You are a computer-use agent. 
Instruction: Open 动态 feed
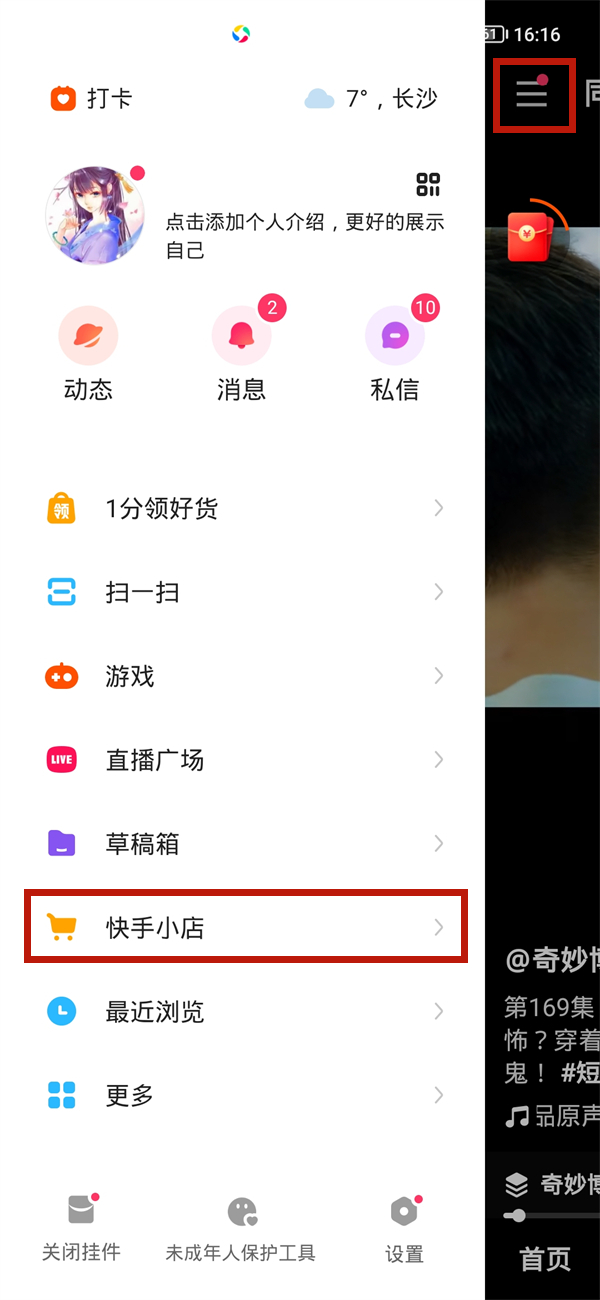click(x=88, y=354)
